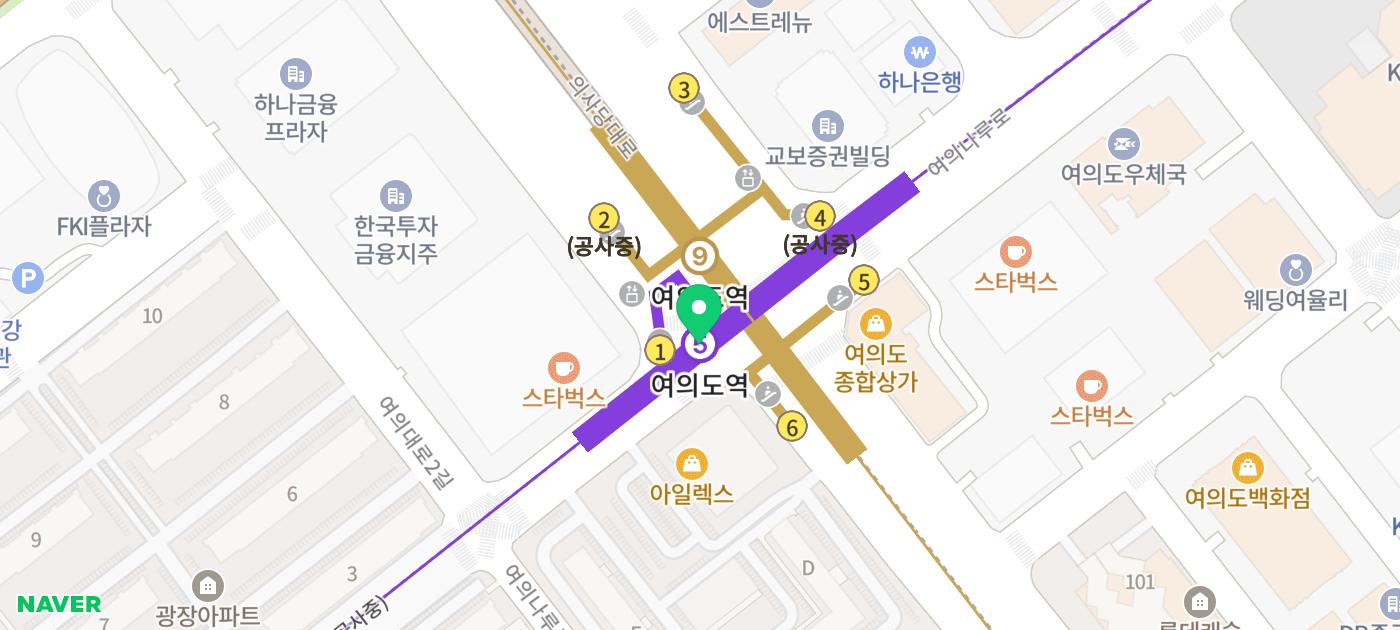Select subway exit number 1
The image size is (1400, 630).
659,351
